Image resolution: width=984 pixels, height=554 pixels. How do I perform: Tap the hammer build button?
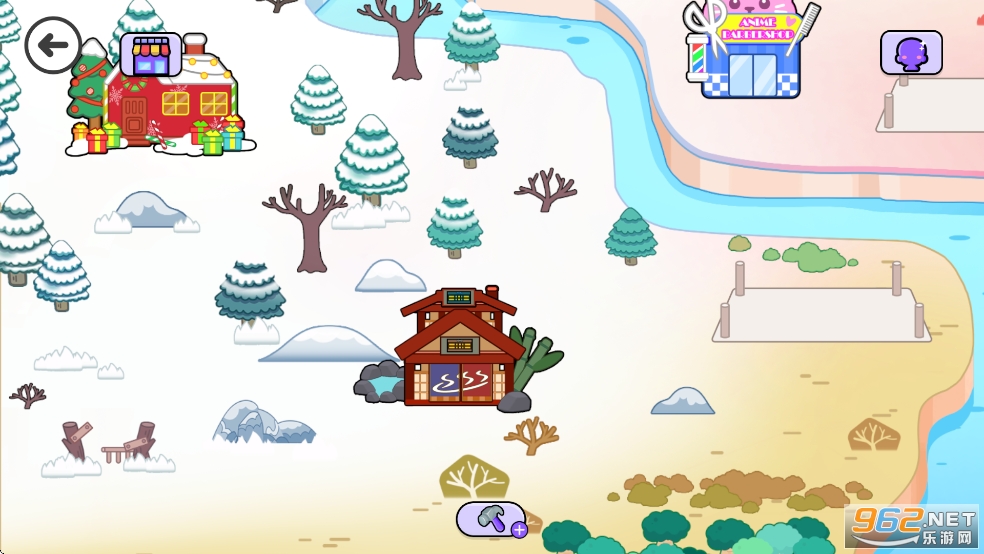491,519
